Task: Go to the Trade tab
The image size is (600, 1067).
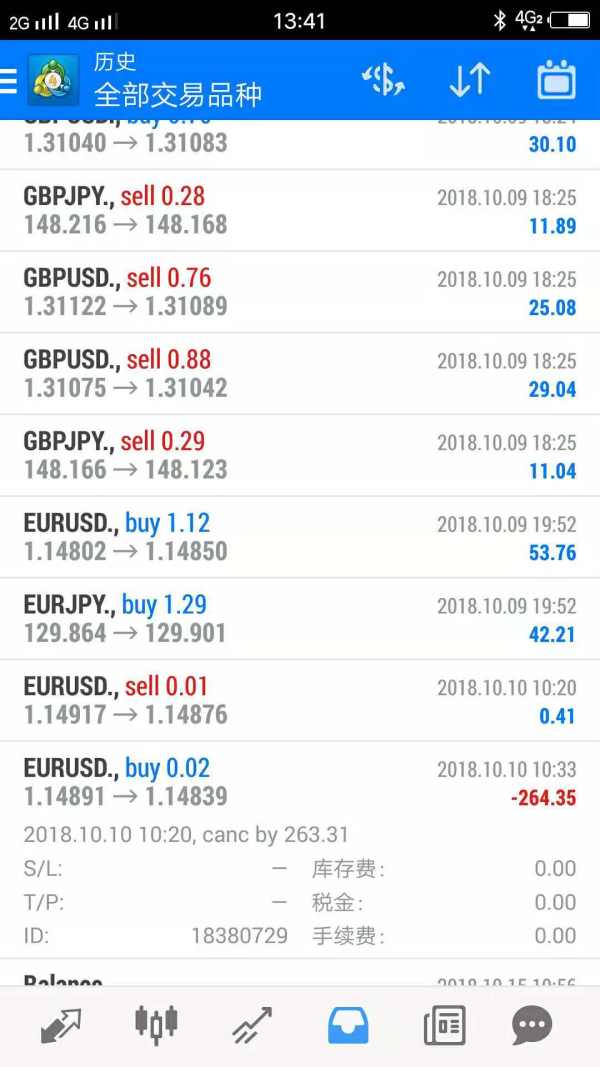Action: tap(252, 1024)
